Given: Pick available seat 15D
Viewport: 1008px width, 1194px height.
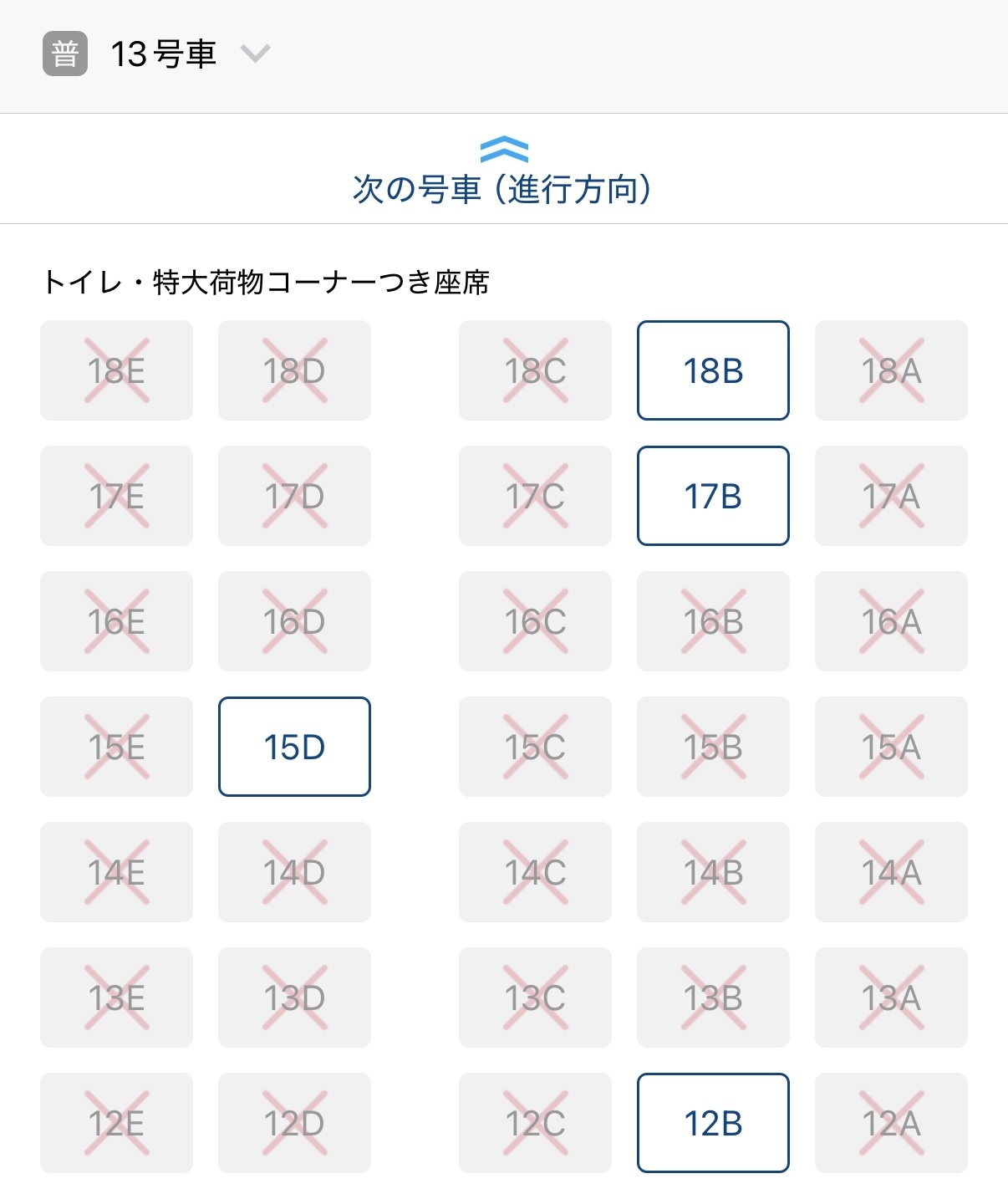Looking at the screenshot, I should pos(294,747).
